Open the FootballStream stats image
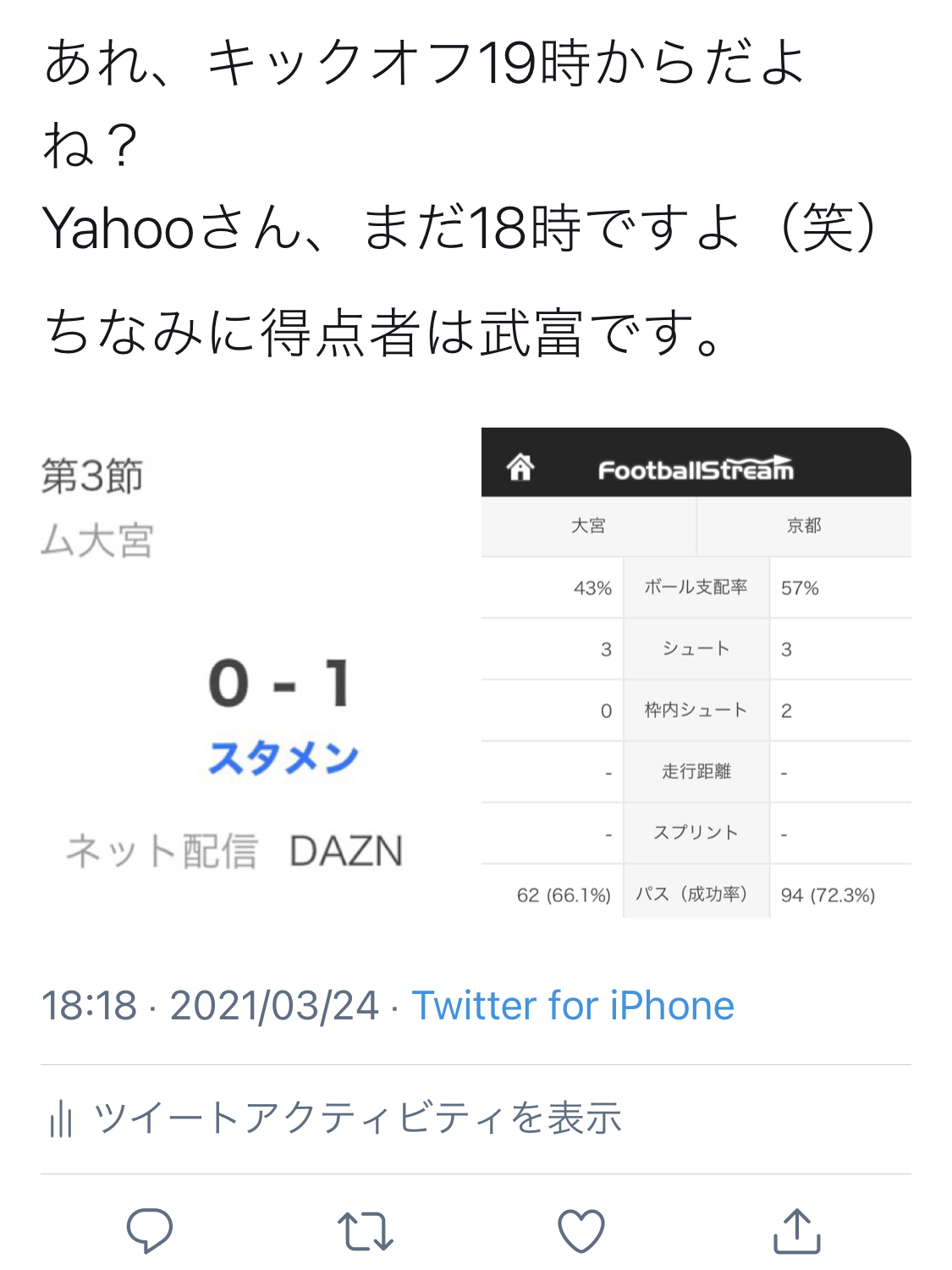The width and height of the screenshot is (952, 1270). click(x=696, y=673)
